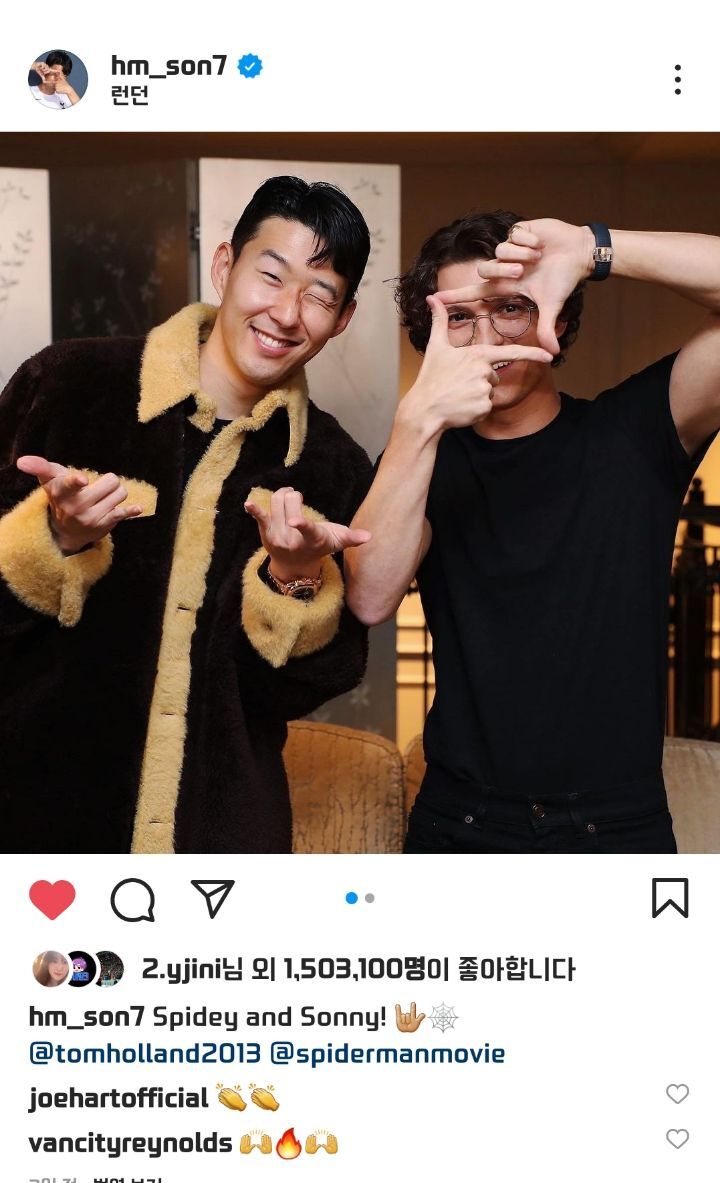Like vancityreynolds' comment

coord(677,1139)
